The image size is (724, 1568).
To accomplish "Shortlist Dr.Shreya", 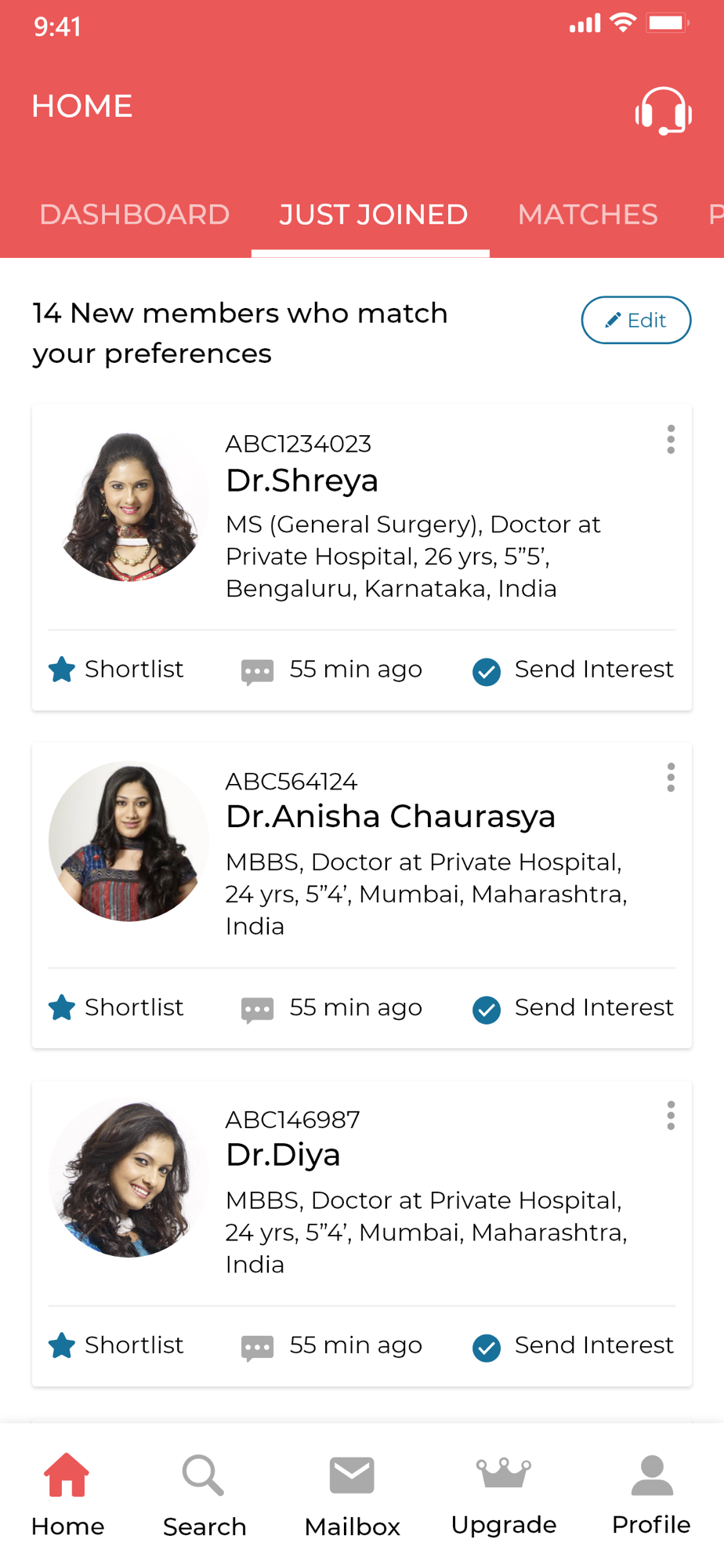I will (116, 670).
